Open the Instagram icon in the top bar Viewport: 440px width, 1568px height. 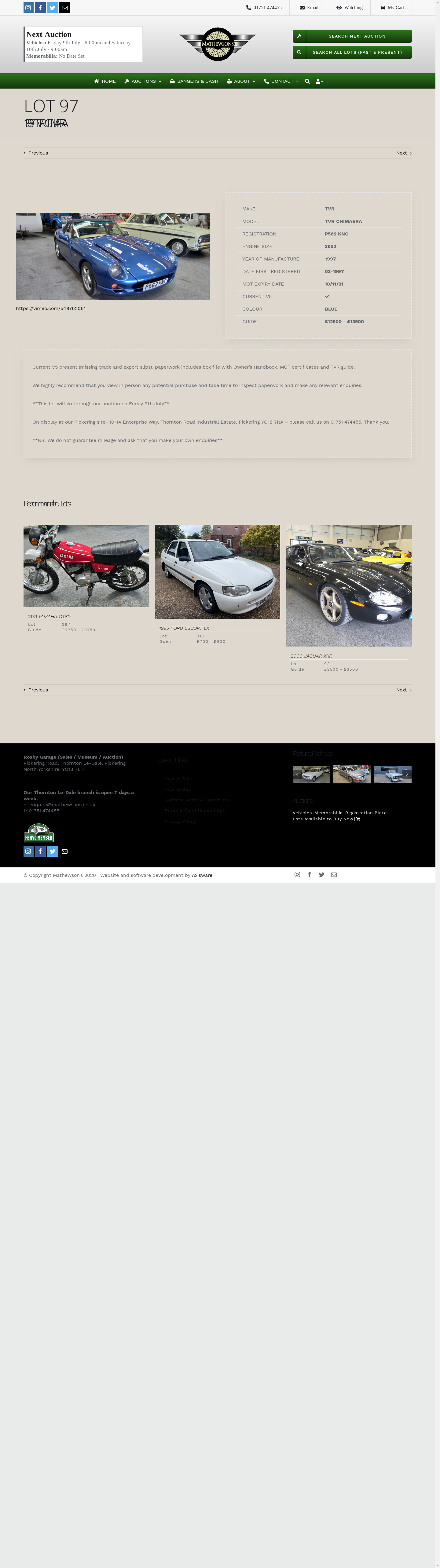point(29,8)
